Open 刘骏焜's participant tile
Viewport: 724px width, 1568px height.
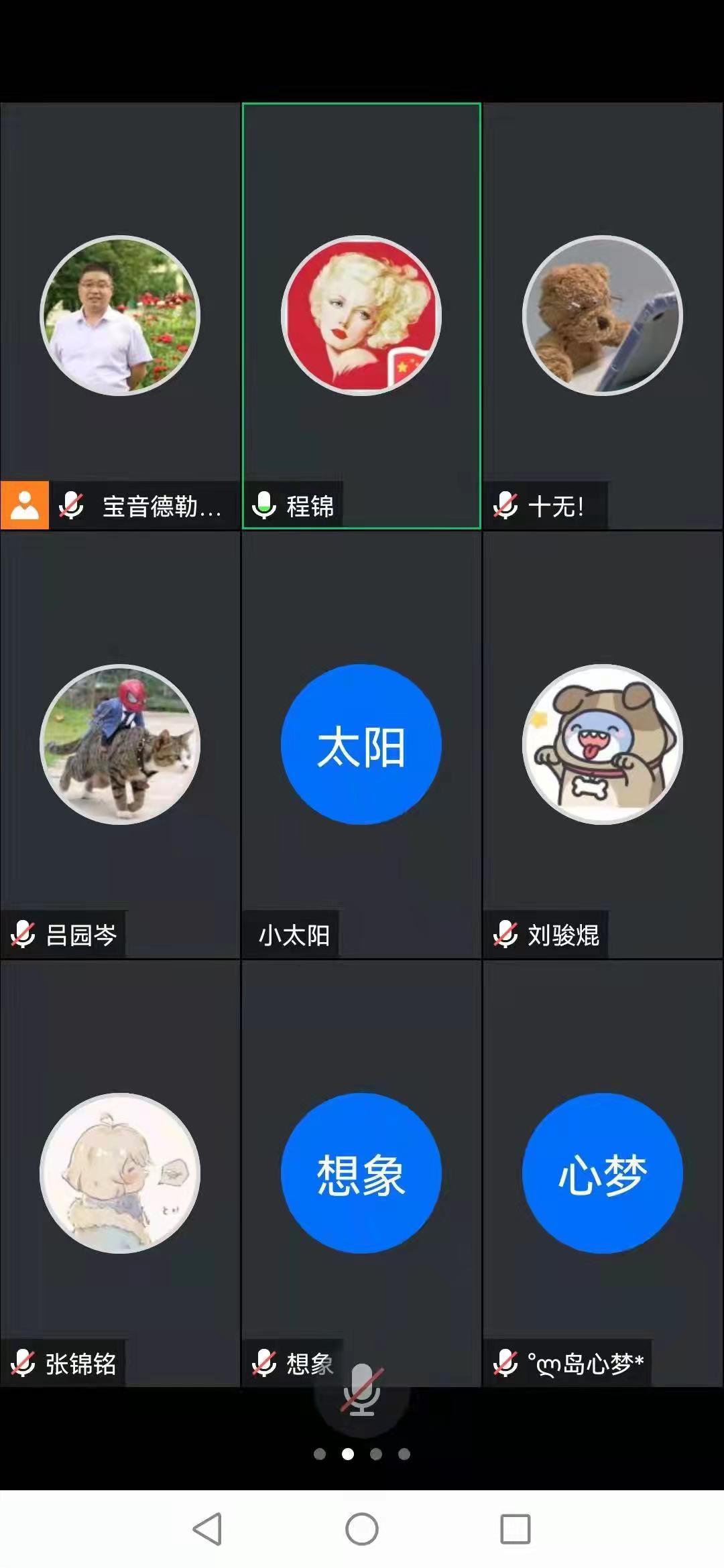(x=603, y=744)
